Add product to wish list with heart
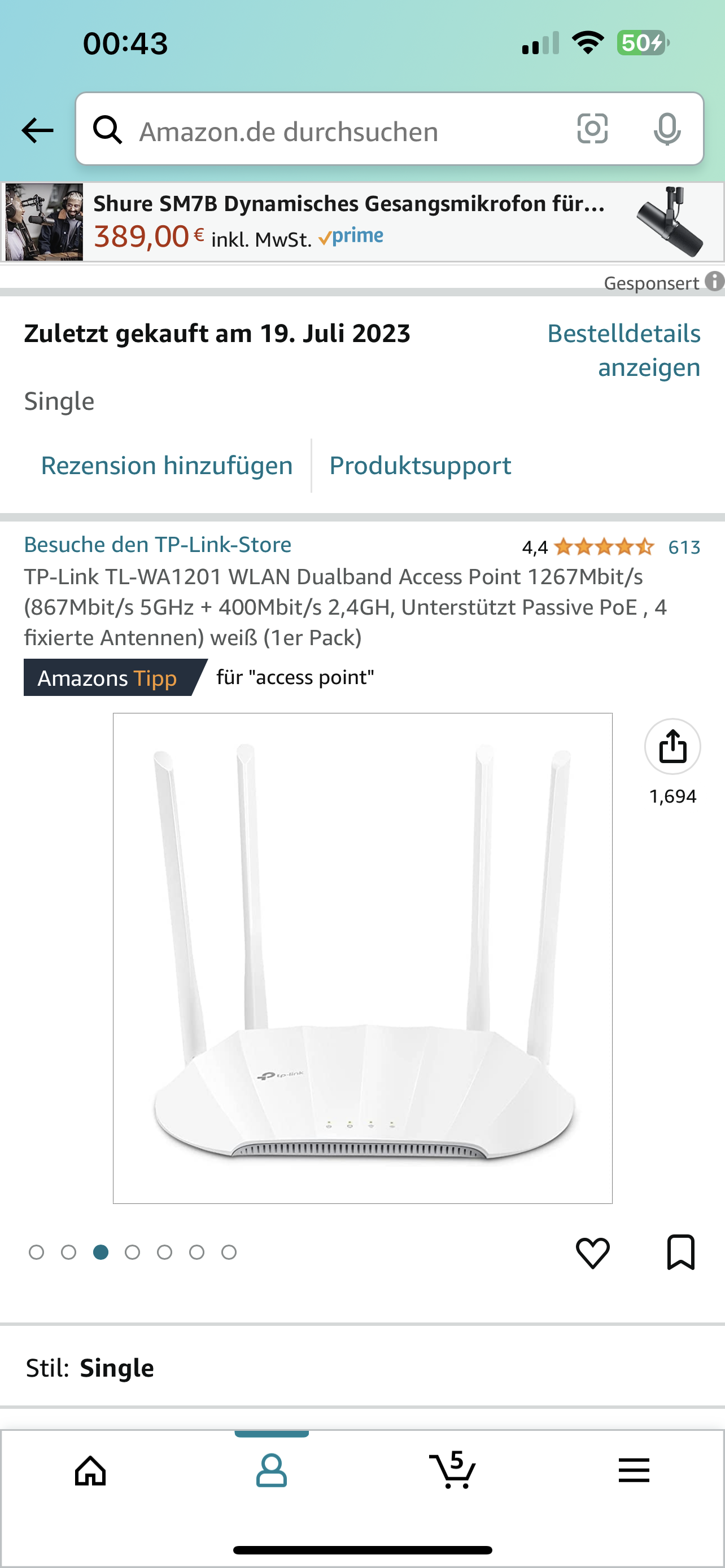Screen dimensions: 725x1568 pos(592,1252)
